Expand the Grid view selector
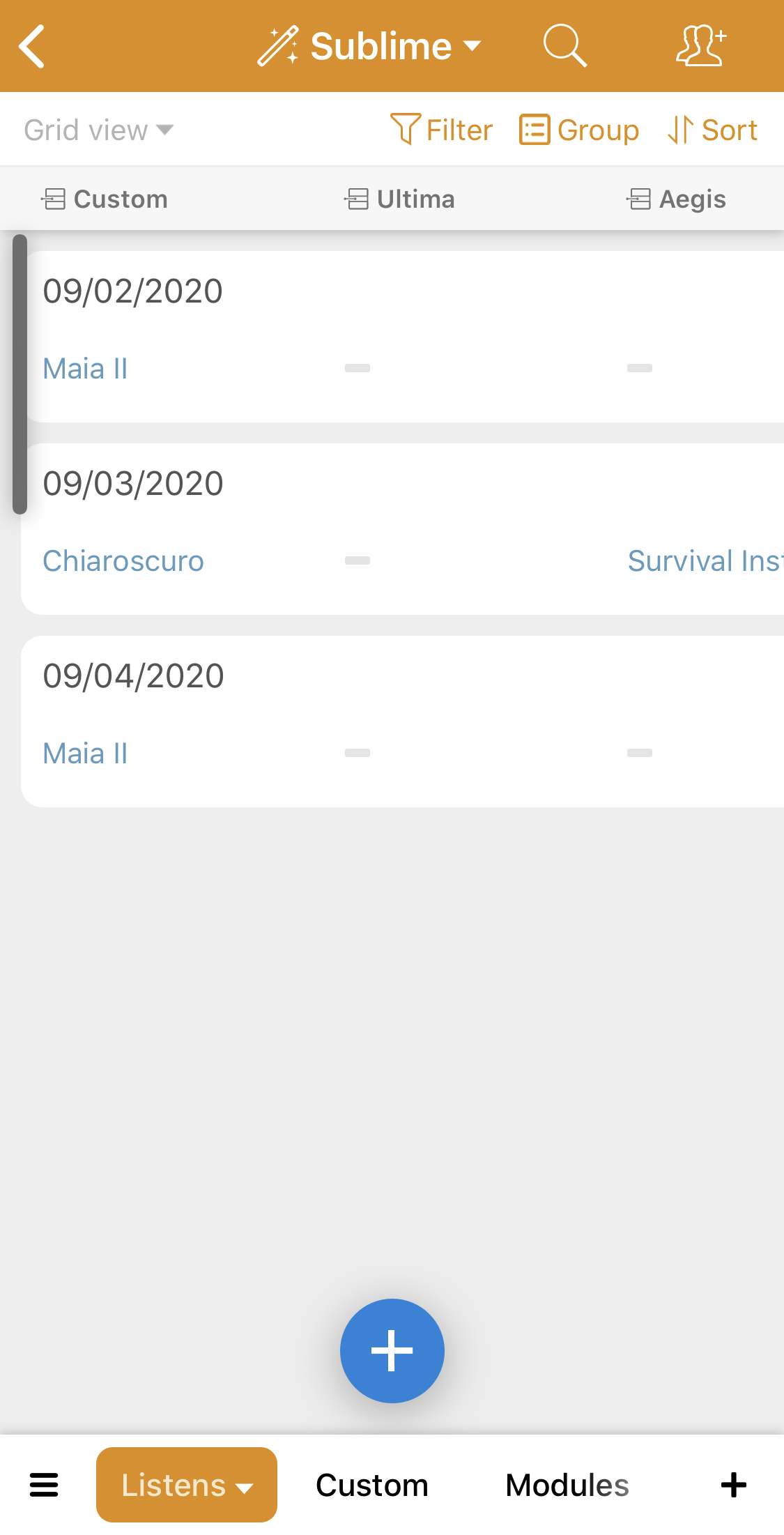The image size is (784, 1535). [99, 130]
